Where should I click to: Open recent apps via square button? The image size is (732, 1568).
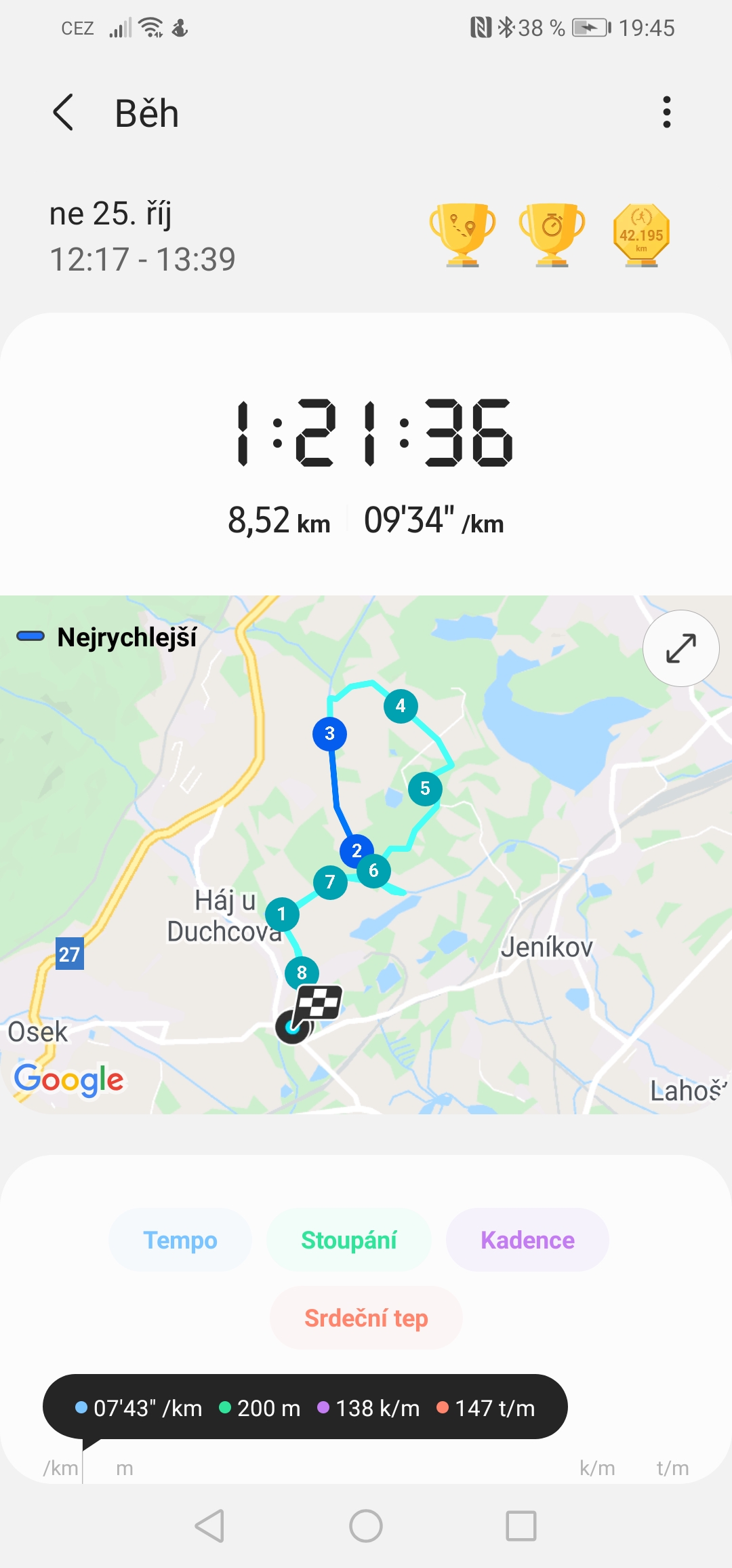point(521,1526)
